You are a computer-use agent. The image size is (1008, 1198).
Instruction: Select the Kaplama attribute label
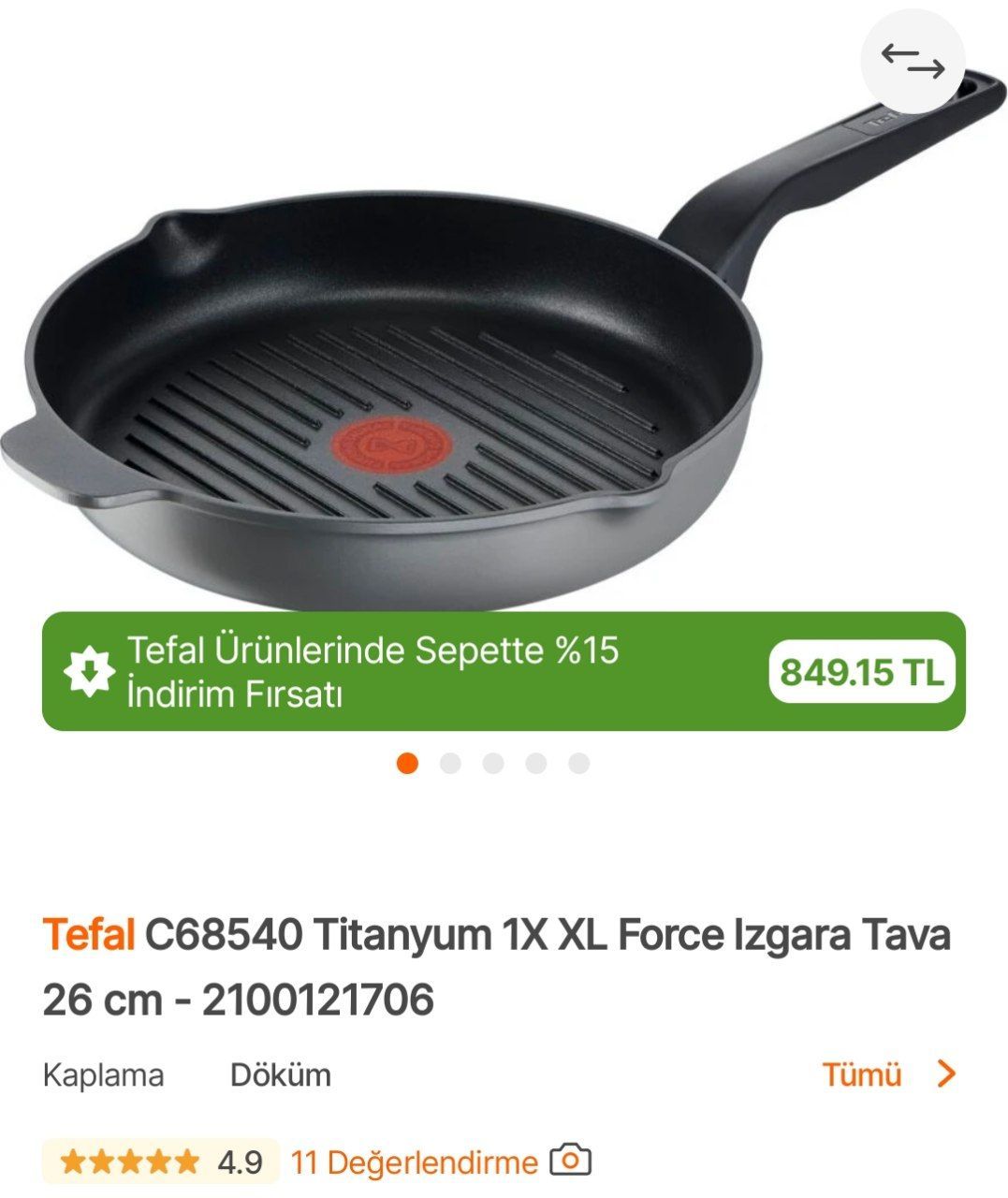point(103,1075)
